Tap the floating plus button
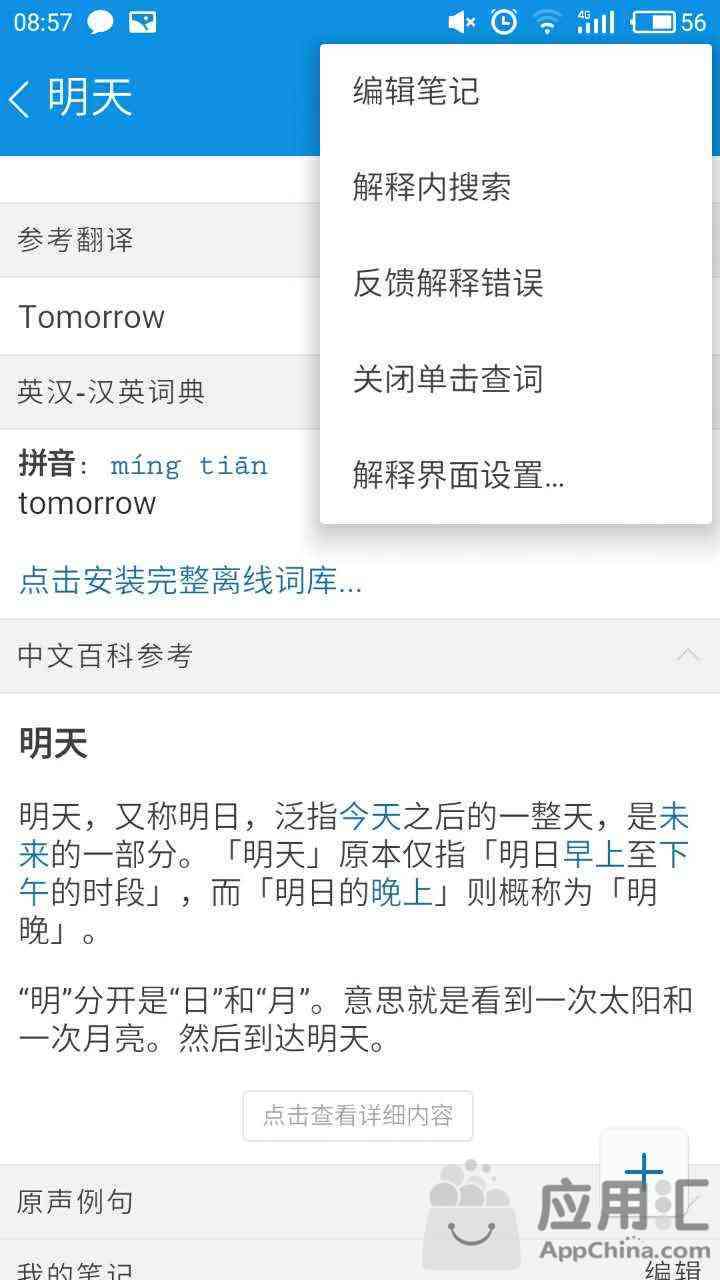The image size is (720, 1280). [644, 1172]
